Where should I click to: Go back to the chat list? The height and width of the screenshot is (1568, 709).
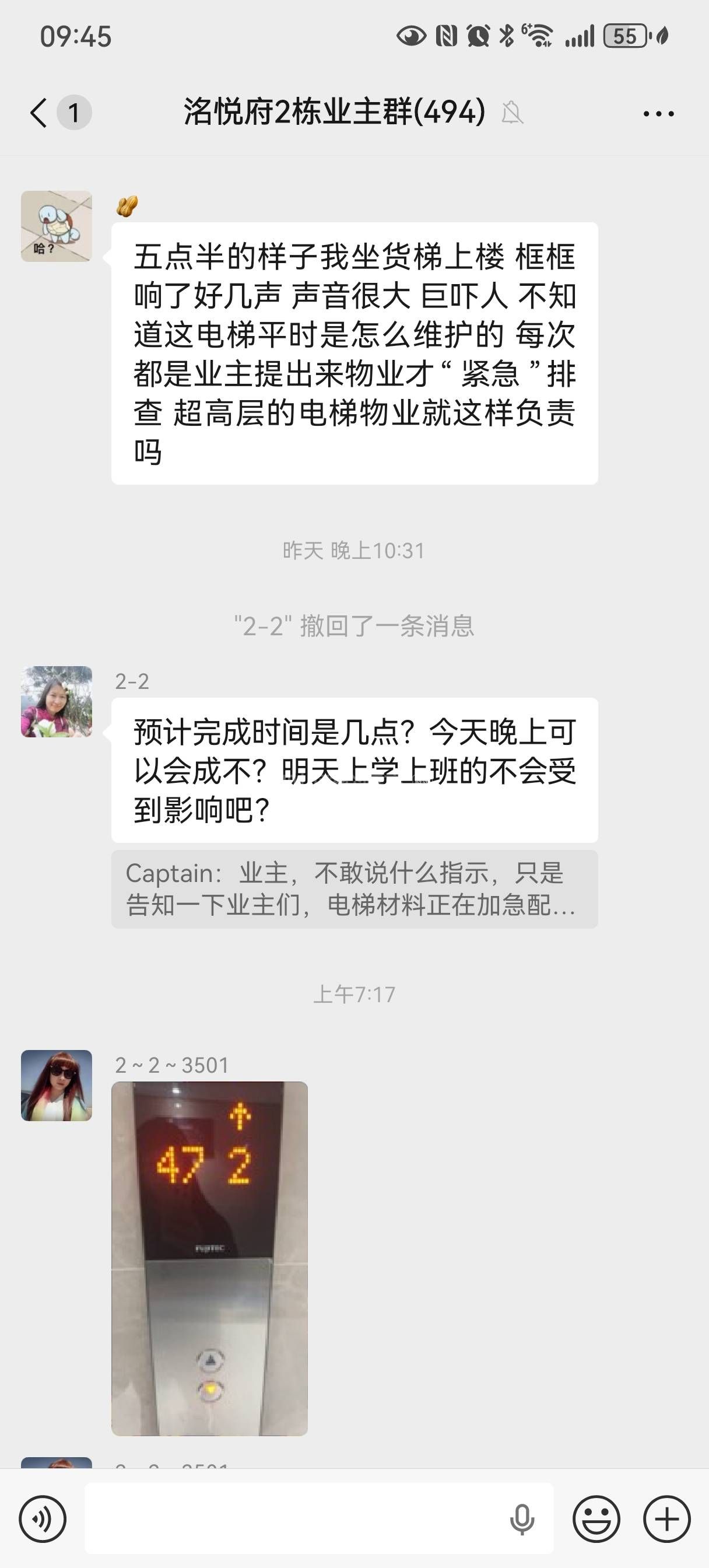(39, 113)
